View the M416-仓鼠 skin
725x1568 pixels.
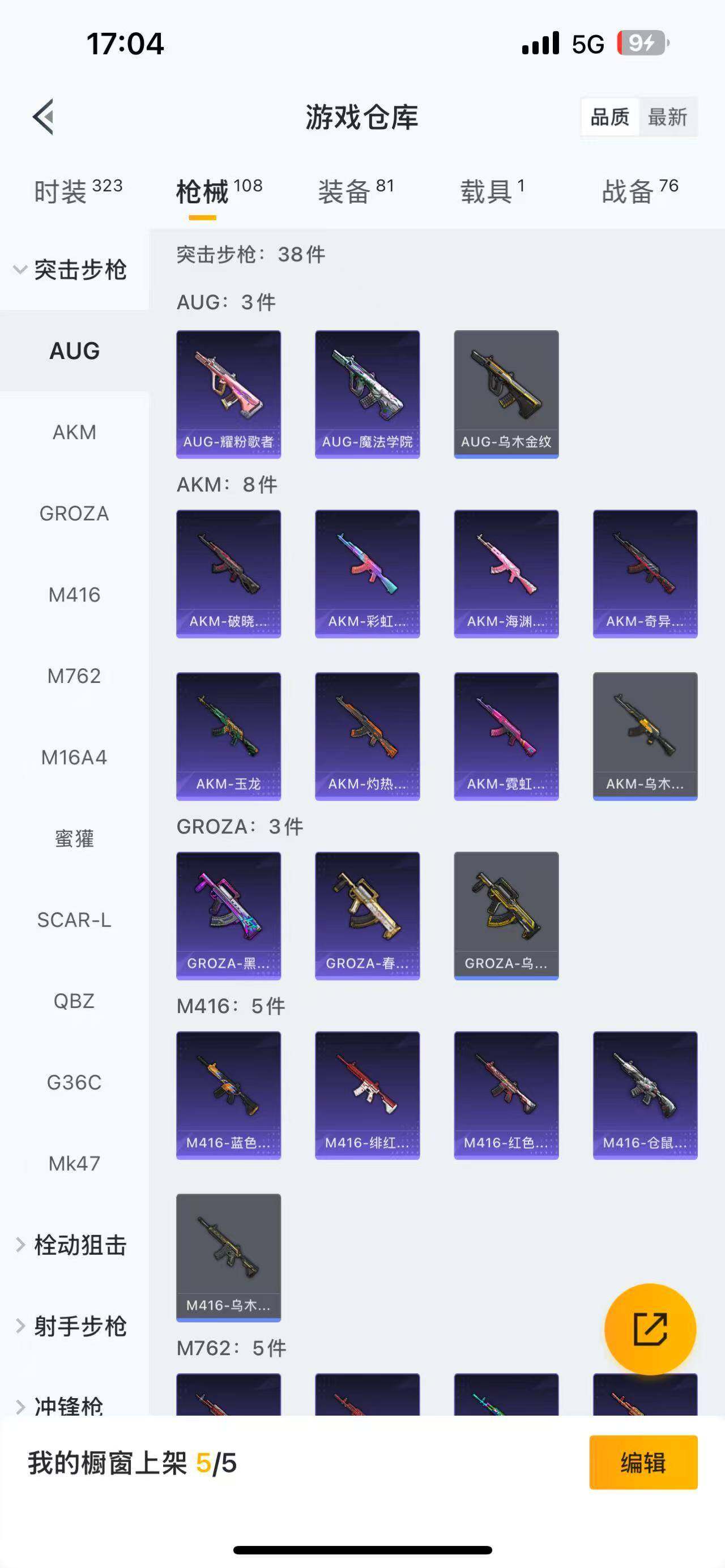point(645,1095)
